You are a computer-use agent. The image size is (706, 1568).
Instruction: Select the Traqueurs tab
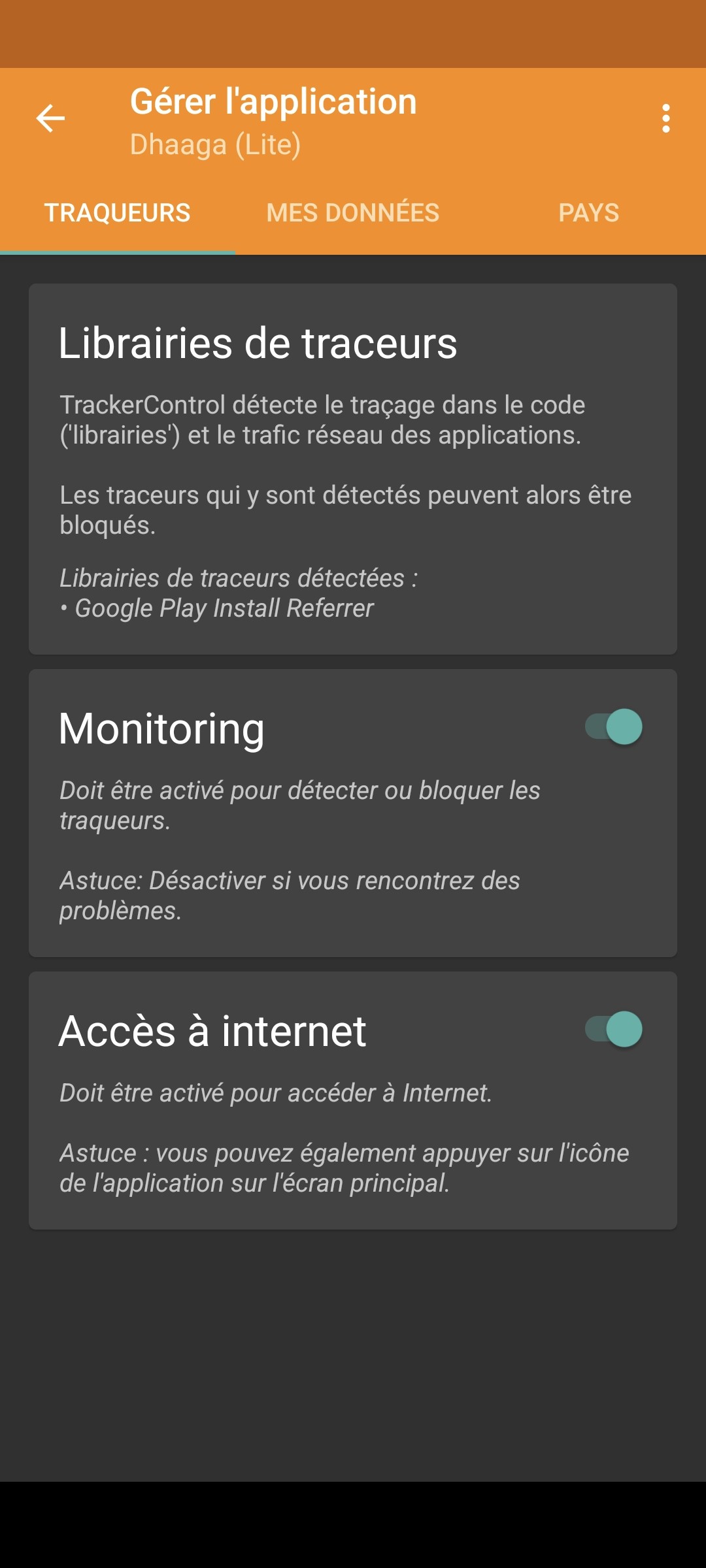coord(118,213)
